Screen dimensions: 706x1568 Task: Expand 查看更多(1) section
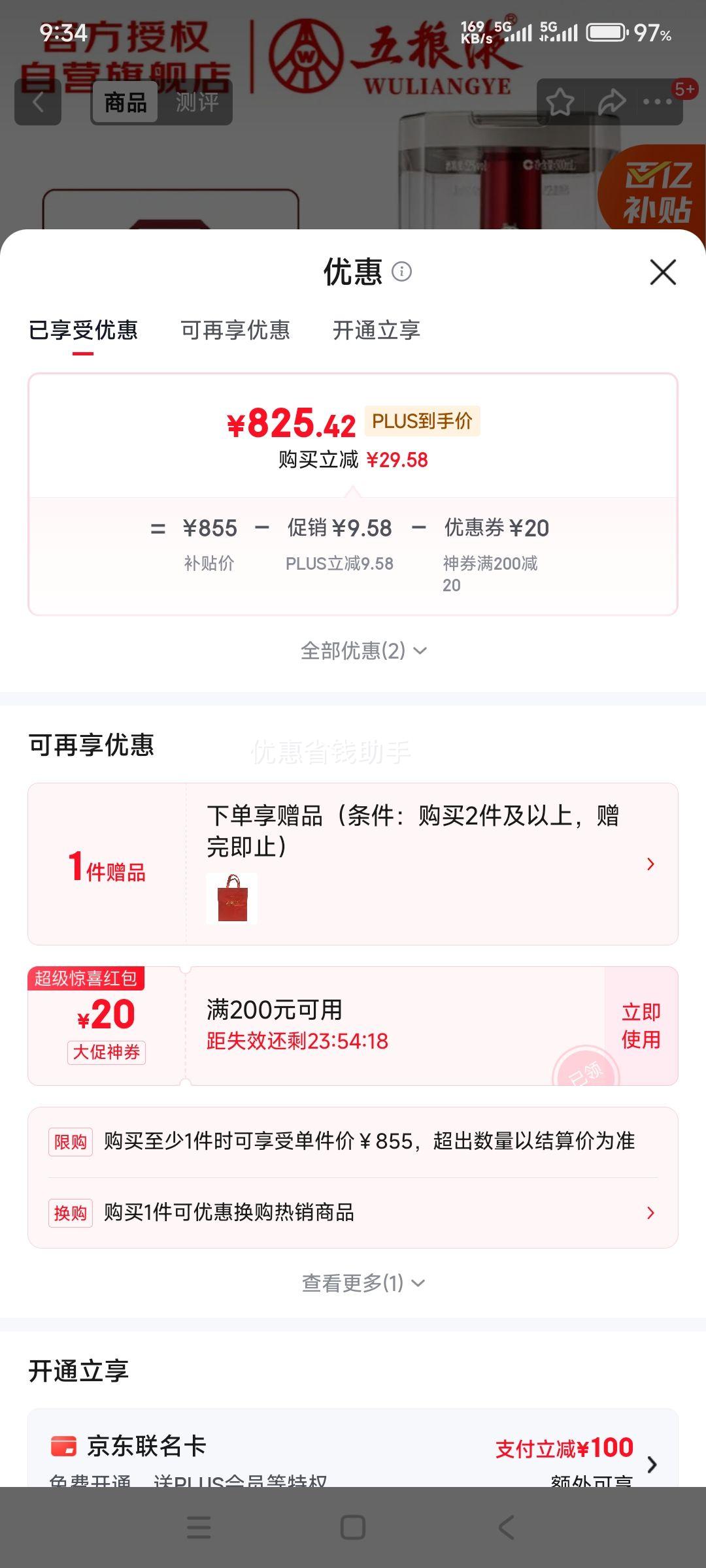point(361,1282)
